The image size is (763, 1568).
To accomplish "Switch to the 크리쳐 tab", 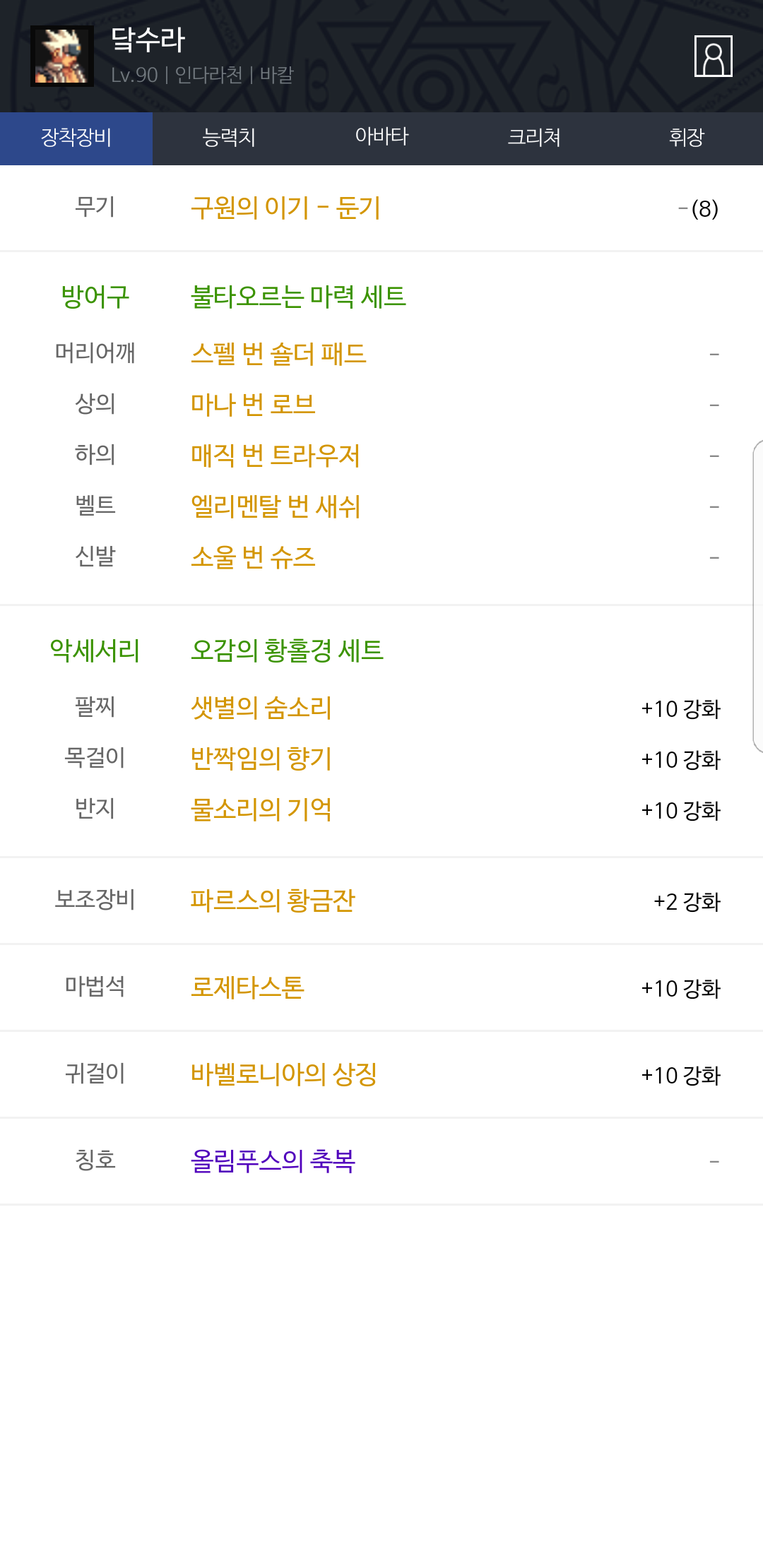I will coord(534,138).
